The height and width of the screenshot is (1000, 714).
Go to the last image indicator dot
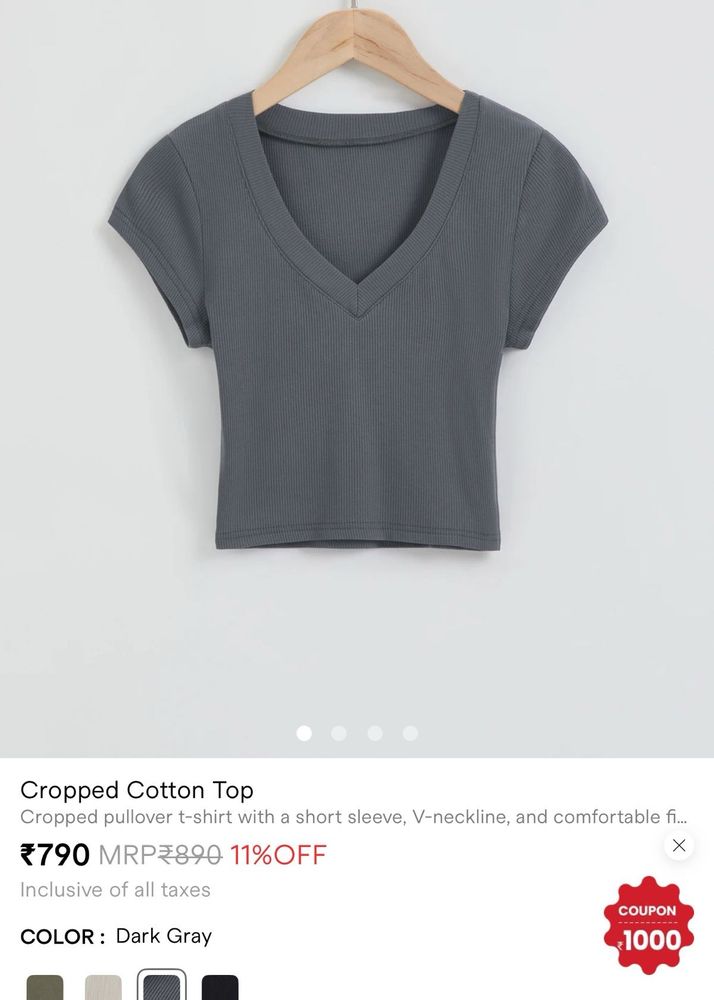[x=410, y=733]
